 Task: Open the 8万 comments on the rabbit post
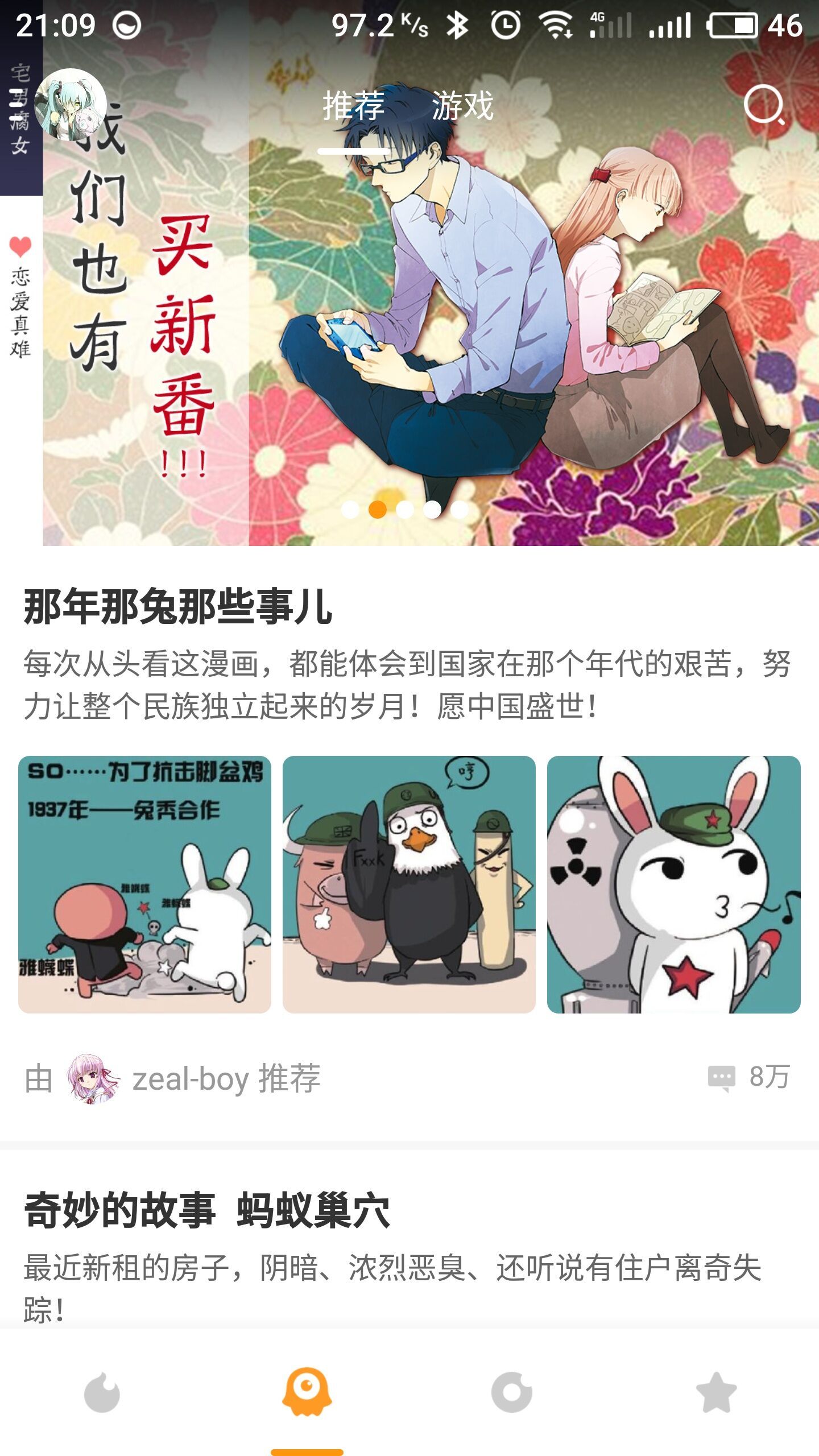pos(750,1077)
